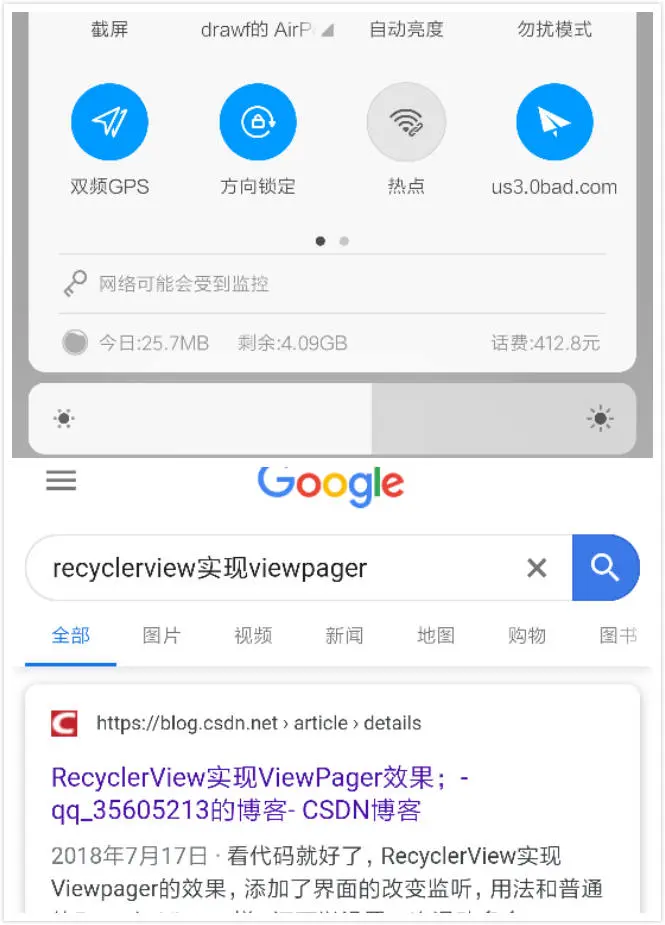The height and width of the screenshot is (925, 665).
Task: Switch to the 图片 tab
Action: coord(162,636)
